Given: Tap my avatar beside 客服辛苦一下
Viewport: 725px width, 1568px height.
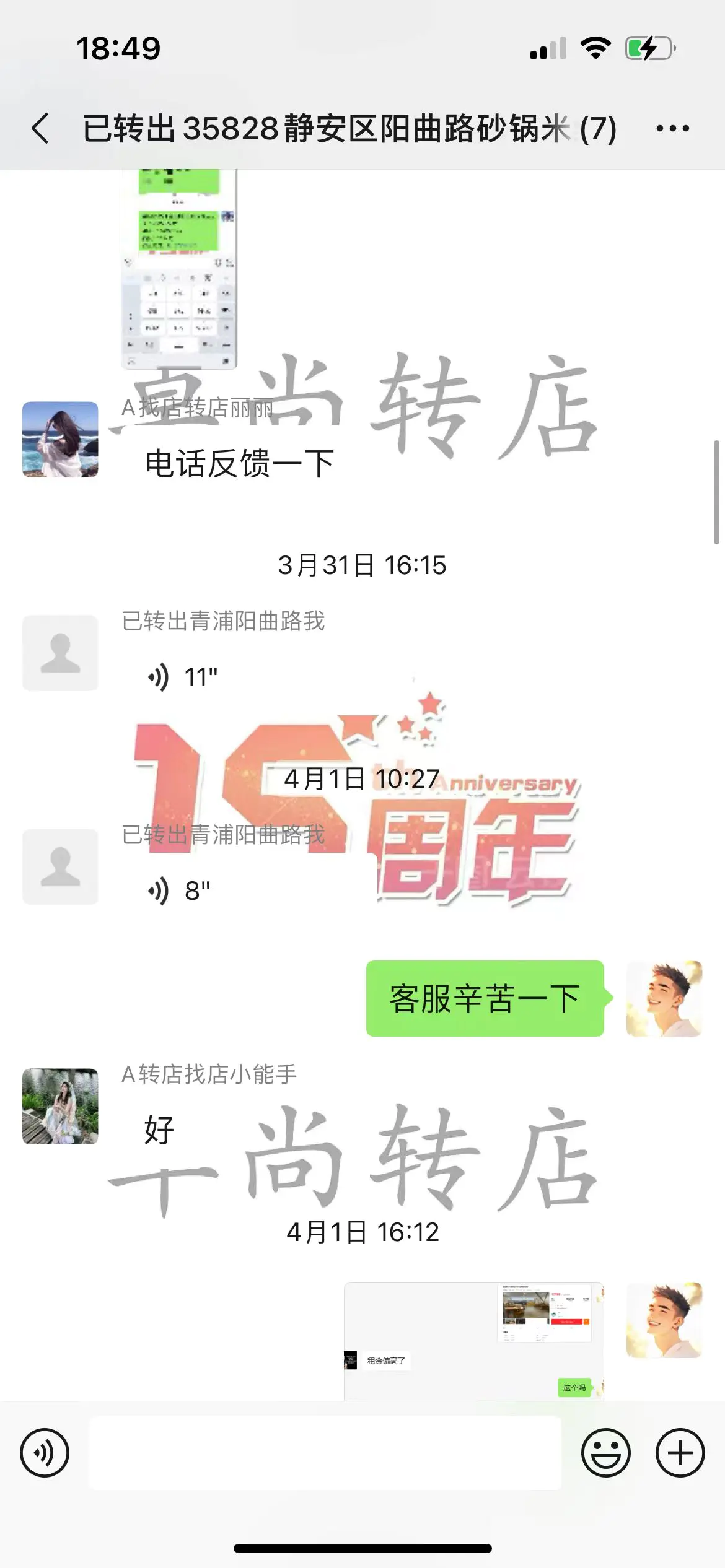Looking at the screenshot, I should pyautogui.click(x=664, y=998).
